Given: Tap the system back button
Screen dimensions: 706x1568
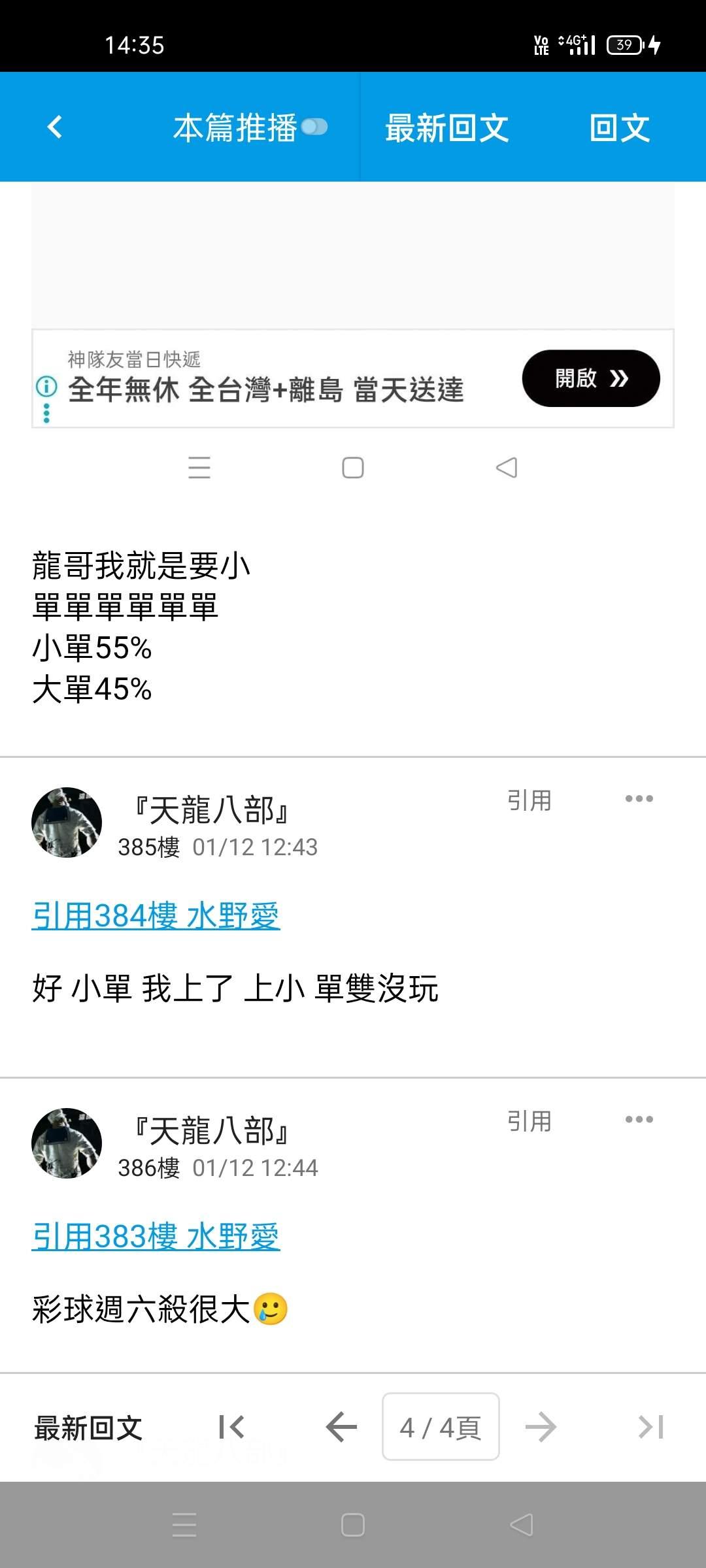Looking at the screenshot, I should click(522, 1525).
